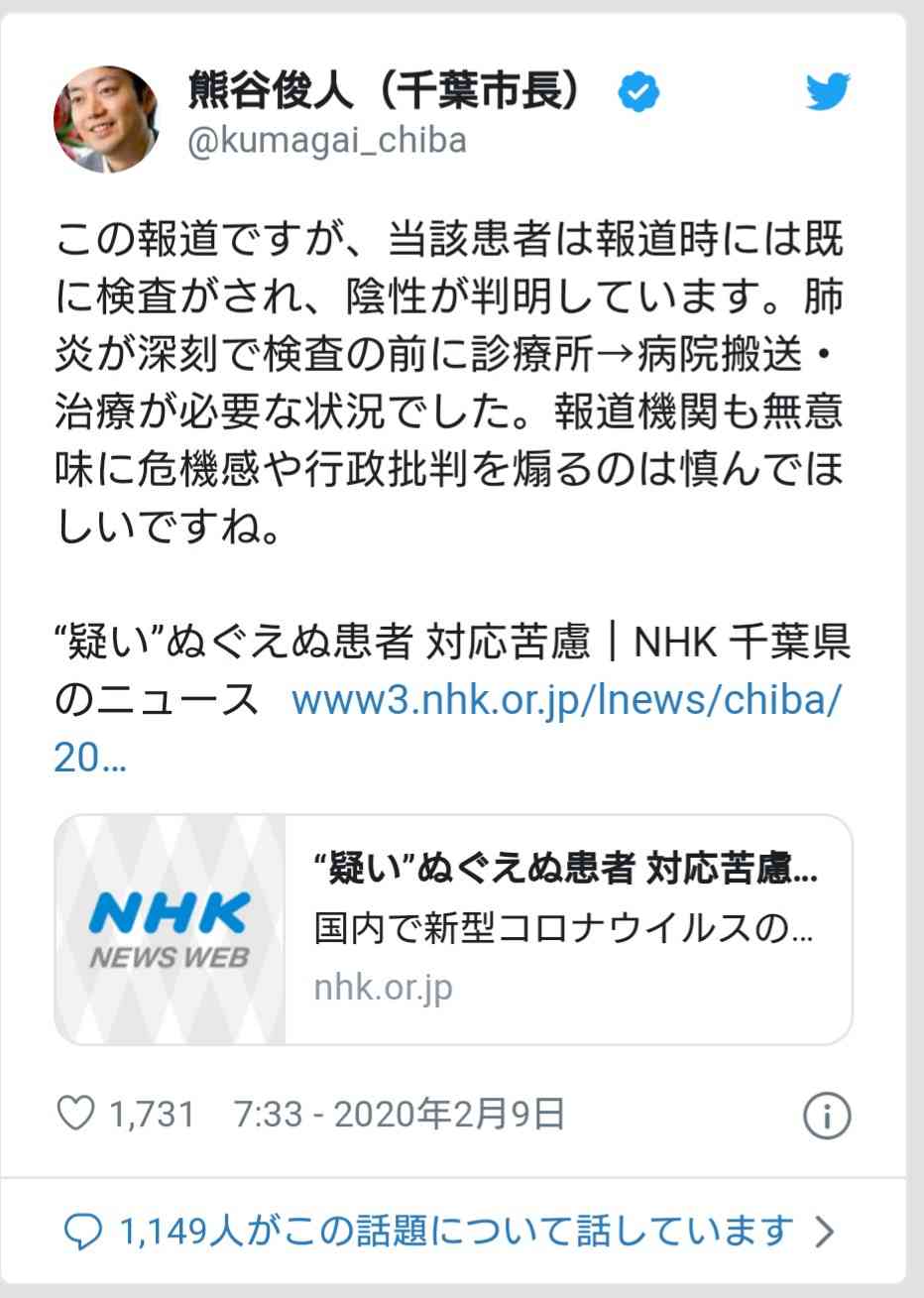
Task: Click the blue verified badge next to the name
Action: tap(639, 91)
